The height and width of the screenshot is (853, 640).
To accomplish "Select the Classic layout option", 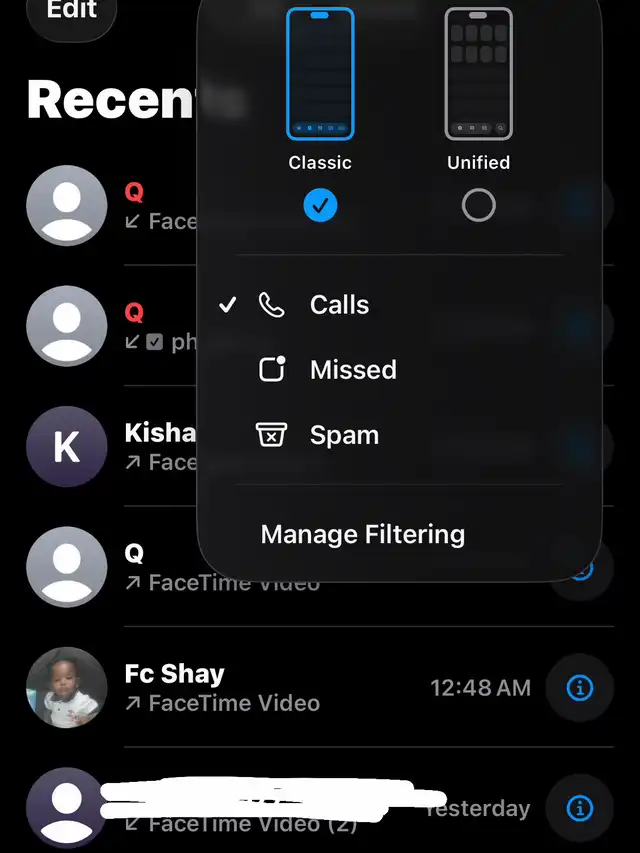I will (320, 205).
